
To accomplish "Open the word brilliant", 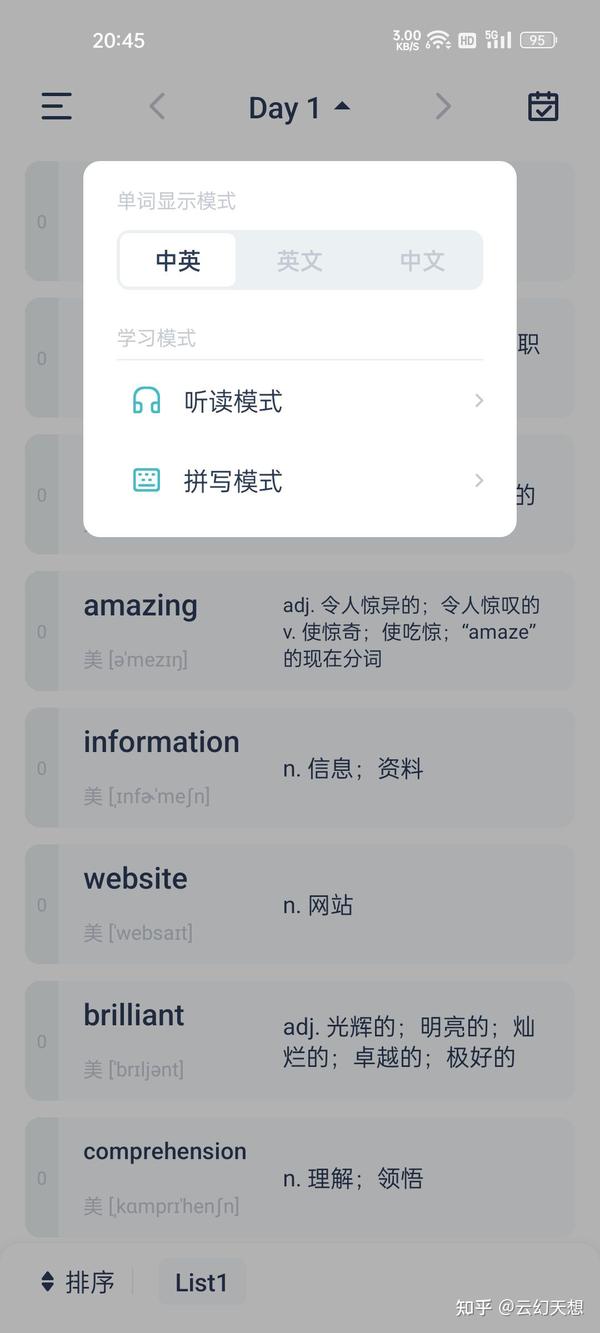I will coord(300,1041).
